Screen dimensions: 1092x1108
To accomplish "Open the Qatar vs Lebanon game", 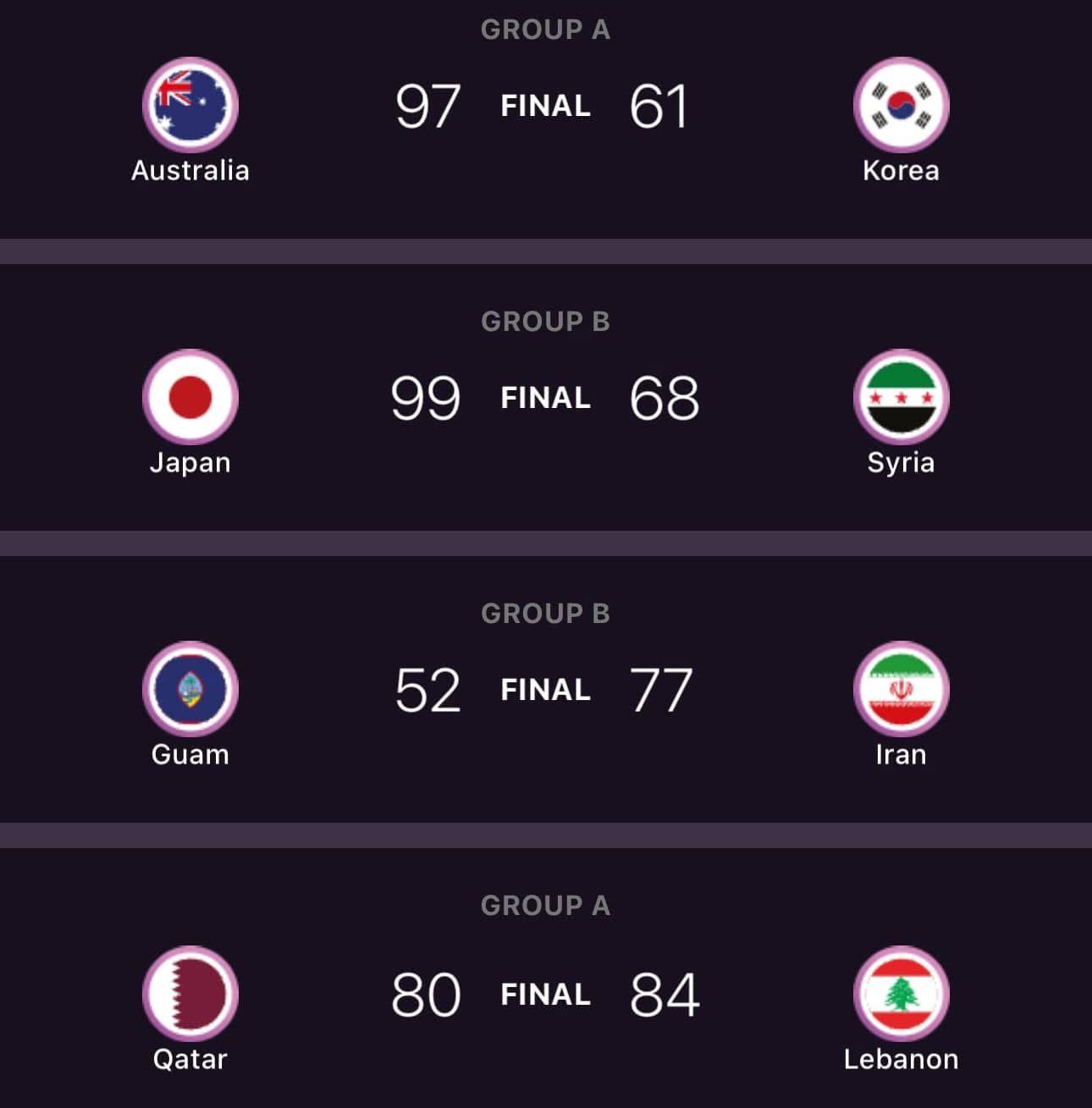I will tap(545, 994).
